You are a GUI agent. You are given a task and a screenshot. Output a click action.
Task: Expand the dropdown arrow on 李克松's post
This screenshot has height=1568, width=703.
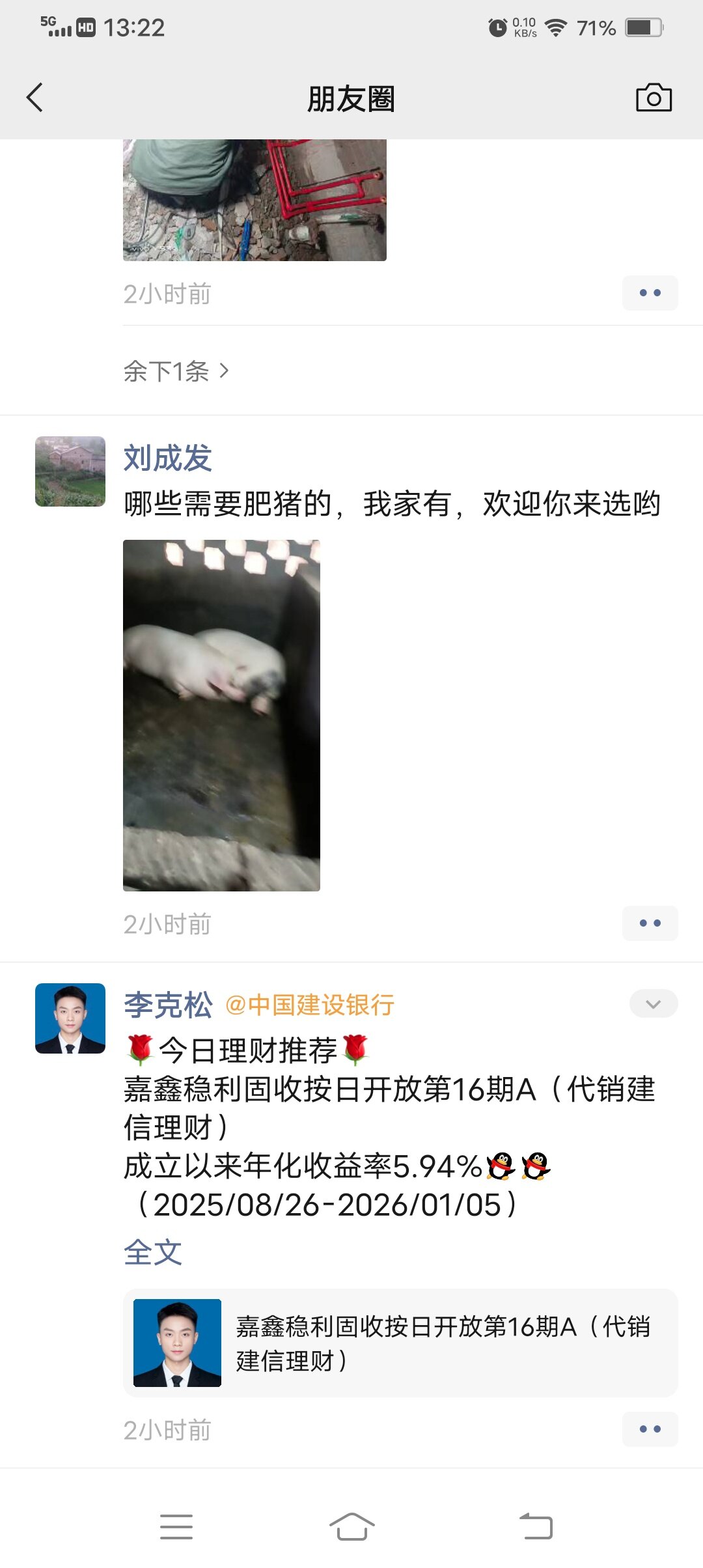point(653,1003)
